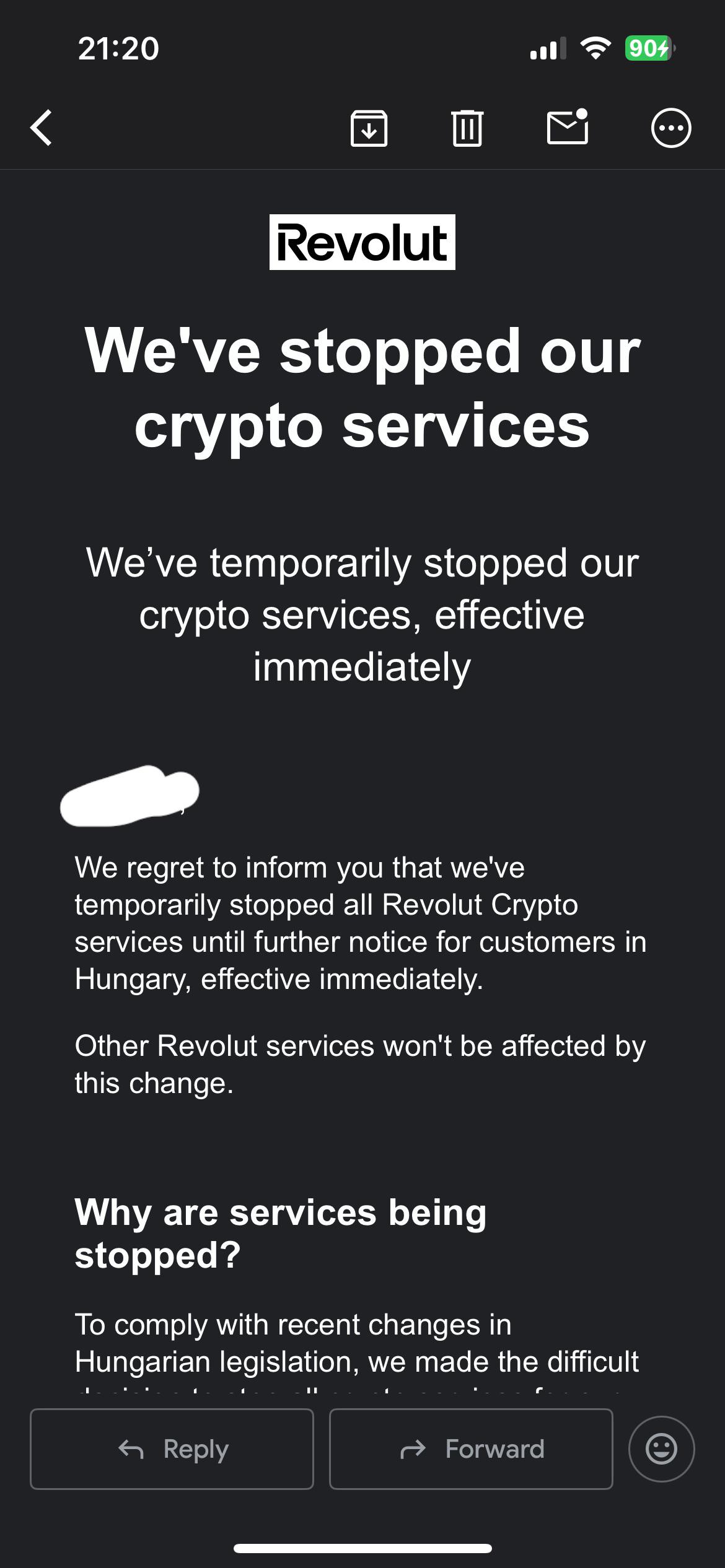Open the more options menu

coord(671,128)
